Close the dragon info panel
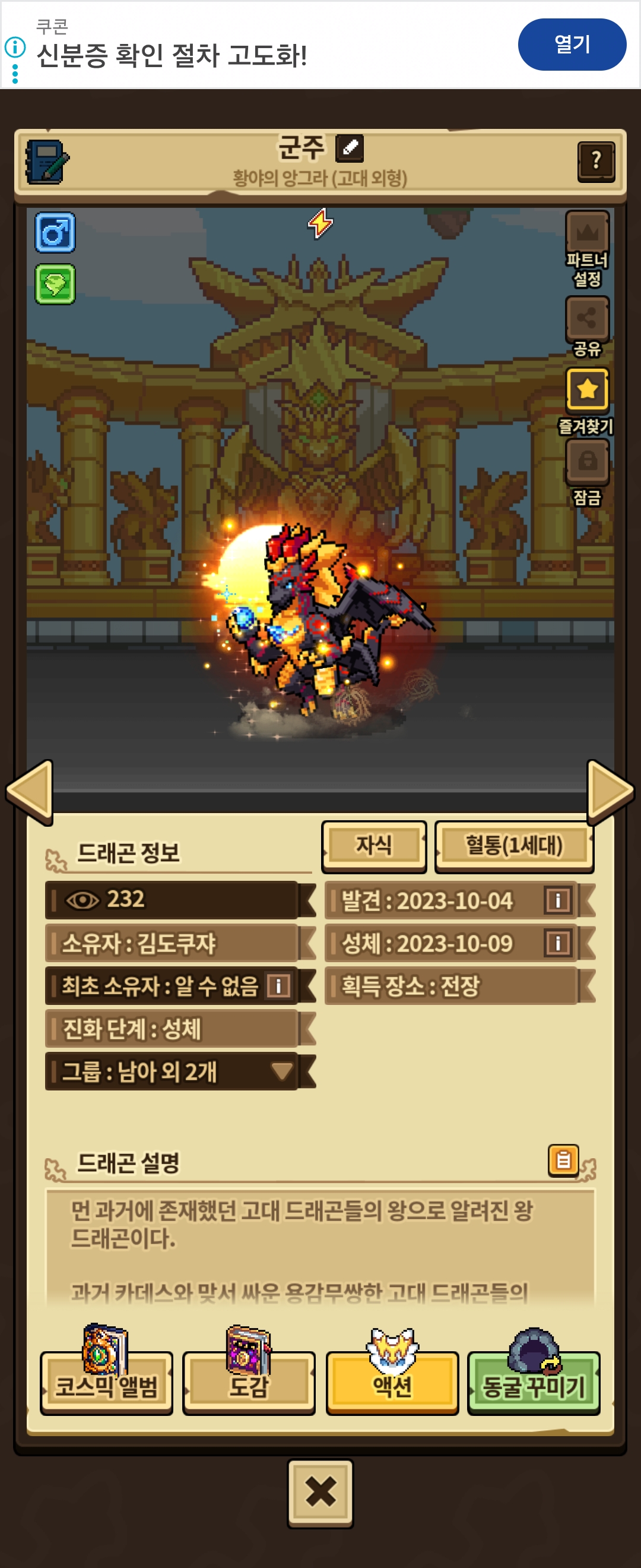Viewport: 641px width, 1568px height. [x=320, y=1493]
